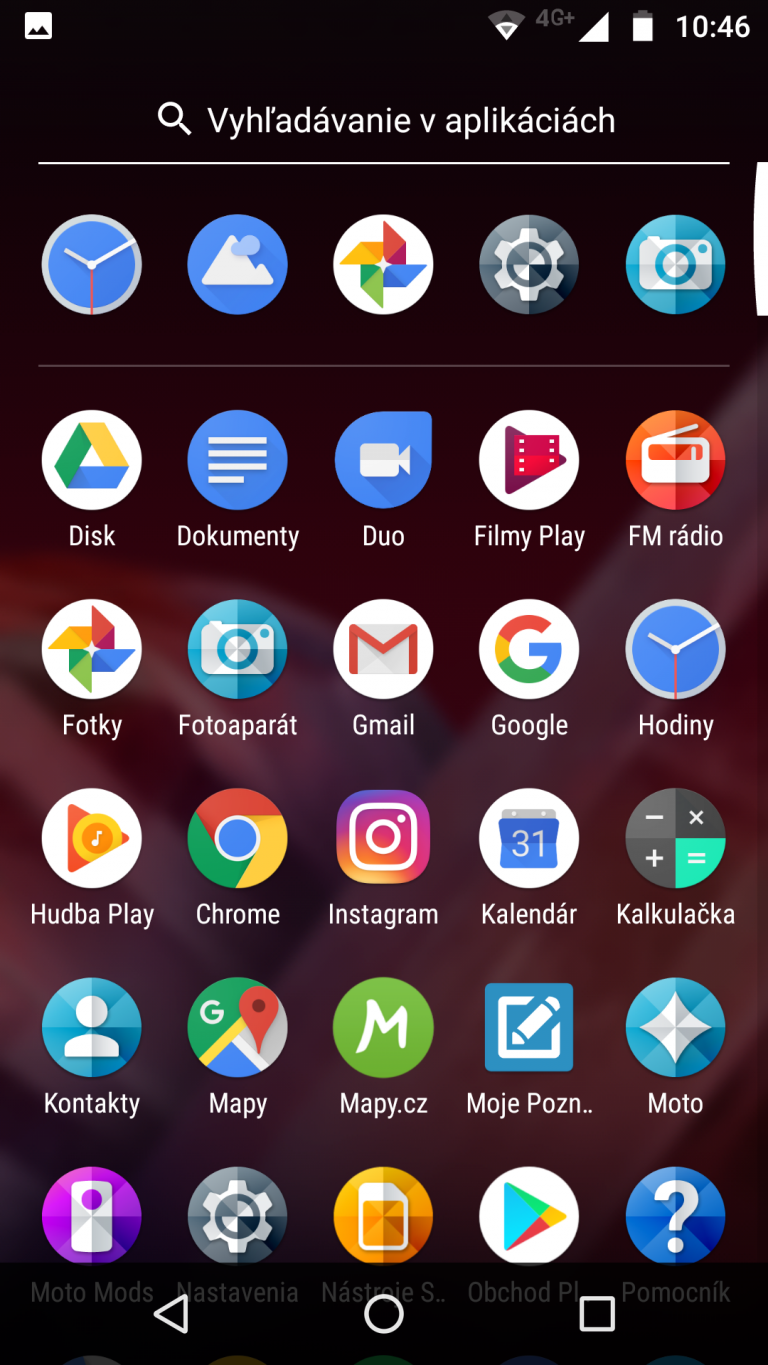The image size is (768, 1365).
Task: Launch Instagram
Action: click(383, 839)
